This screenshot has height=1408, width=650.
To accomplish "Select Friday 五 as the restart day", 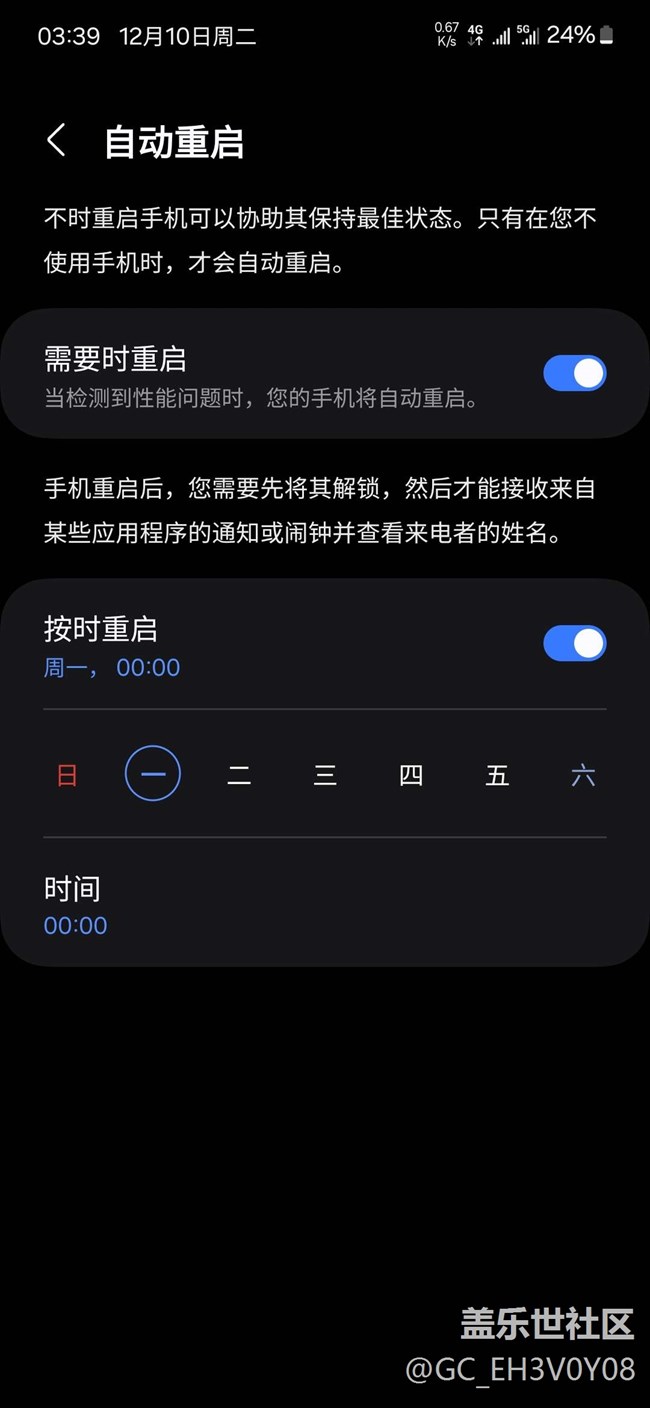I will (497, 775).
